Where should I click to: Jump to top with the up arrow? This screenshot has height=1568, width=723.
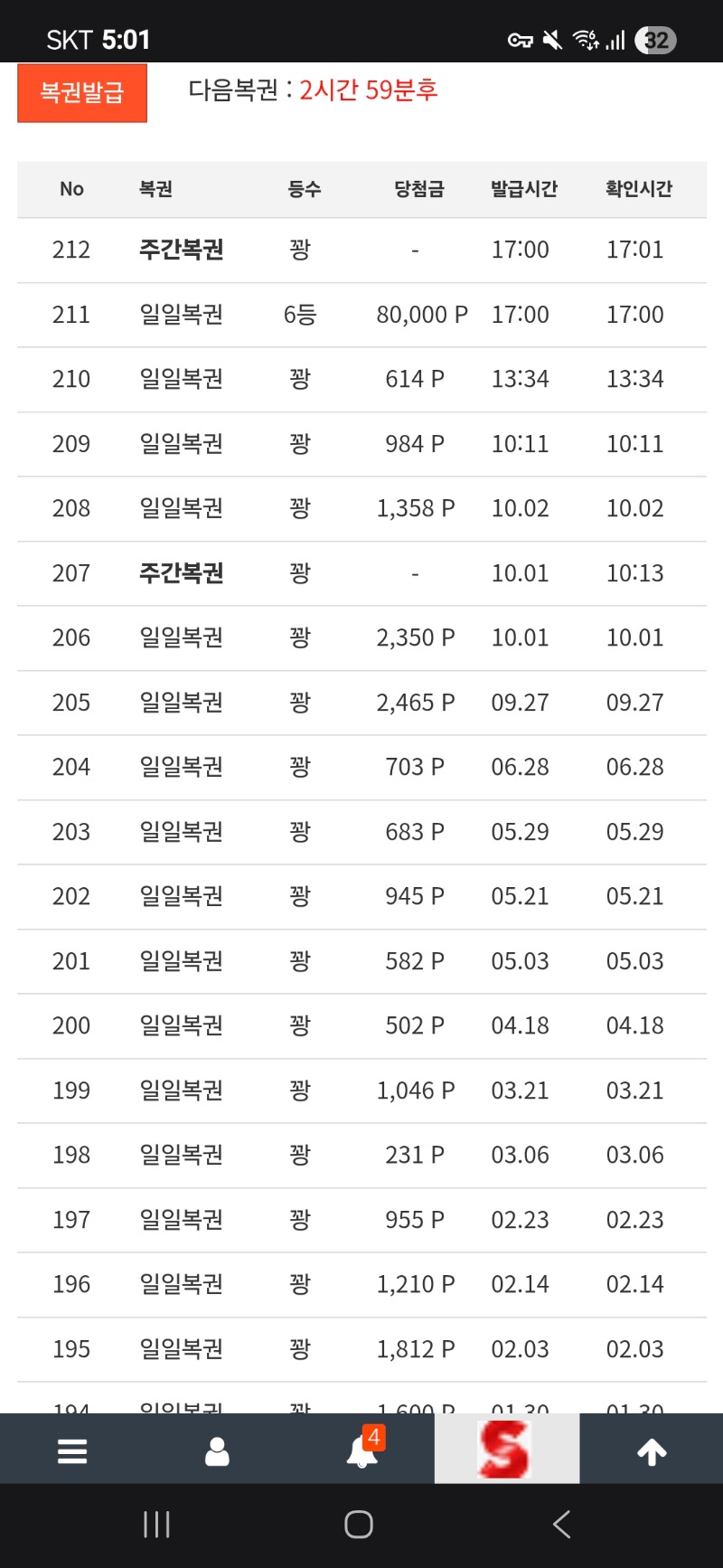click(x=652, y=1450)
